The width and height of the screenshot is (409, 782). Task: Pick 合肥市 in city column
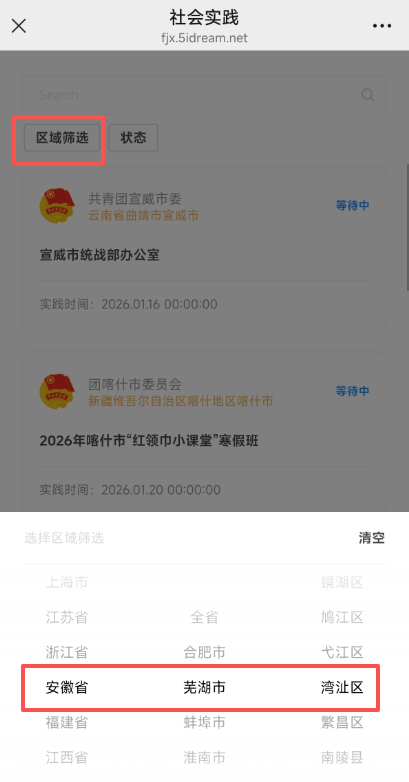coord(204,652)
